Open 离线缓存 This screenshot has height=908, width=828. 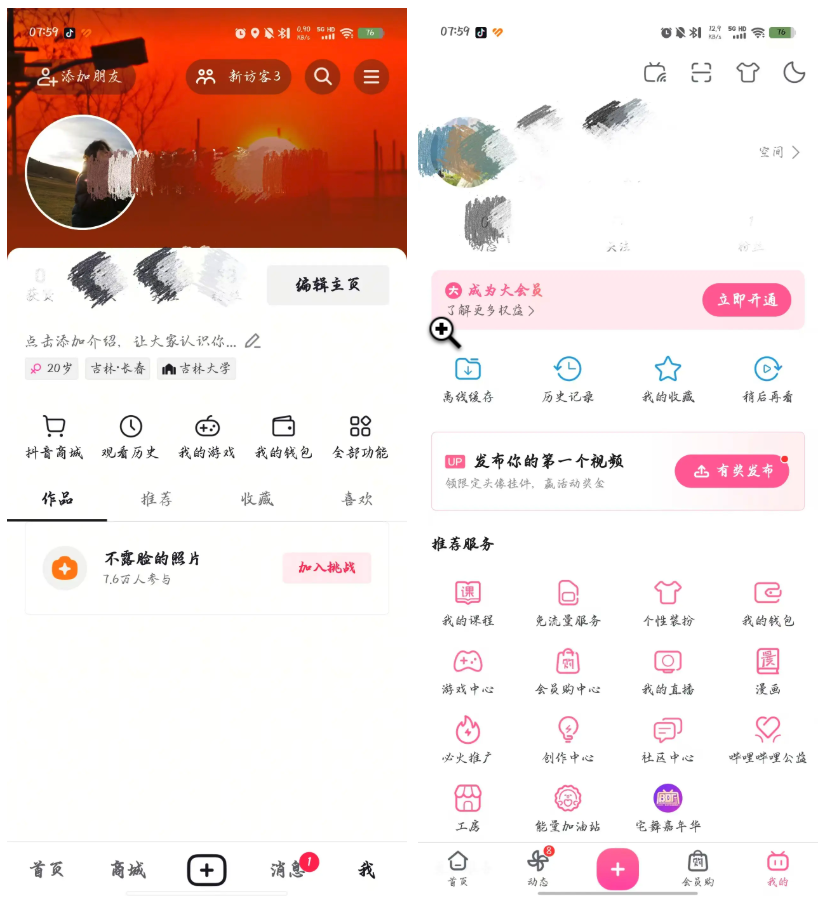[x=468, y=380]
